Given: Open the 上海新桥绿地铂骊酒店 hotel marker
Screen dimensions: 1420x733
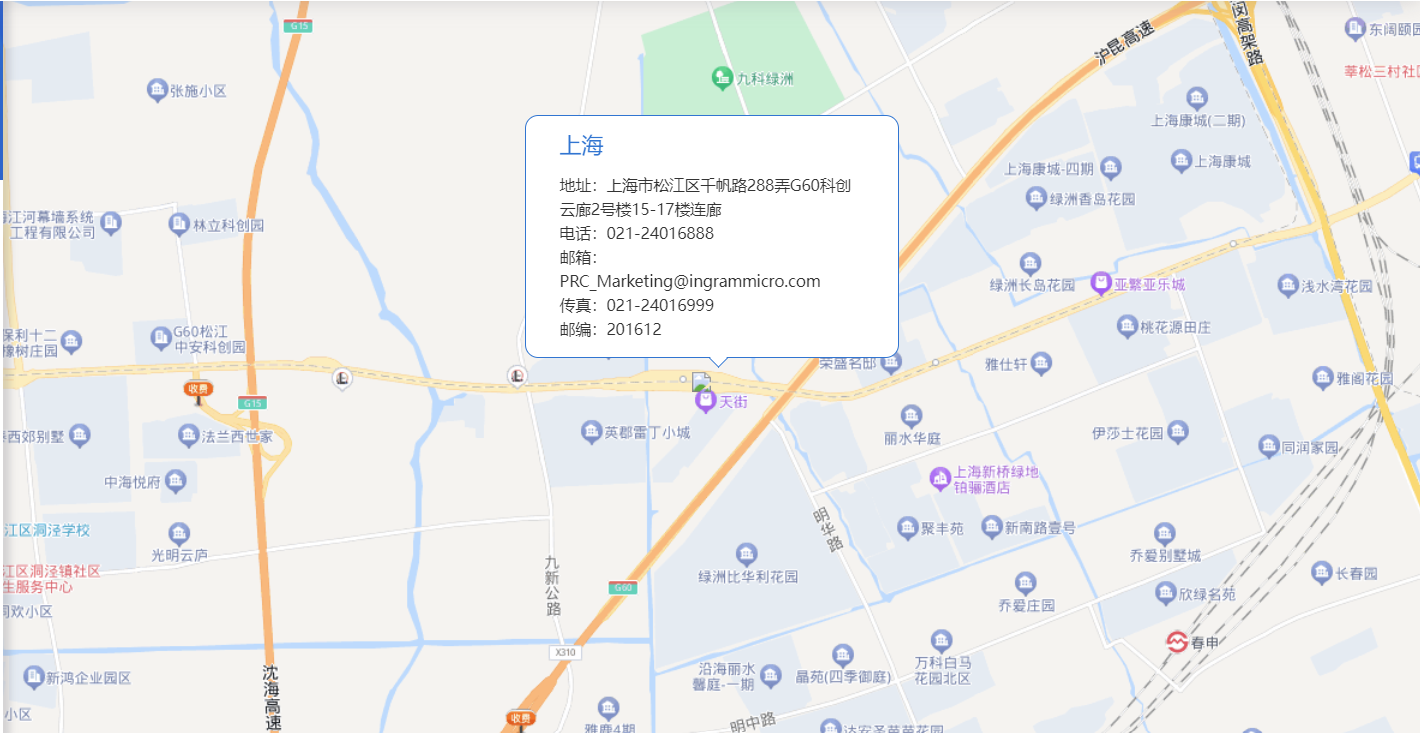Looking at the screenshot, I should click(940, 479).
